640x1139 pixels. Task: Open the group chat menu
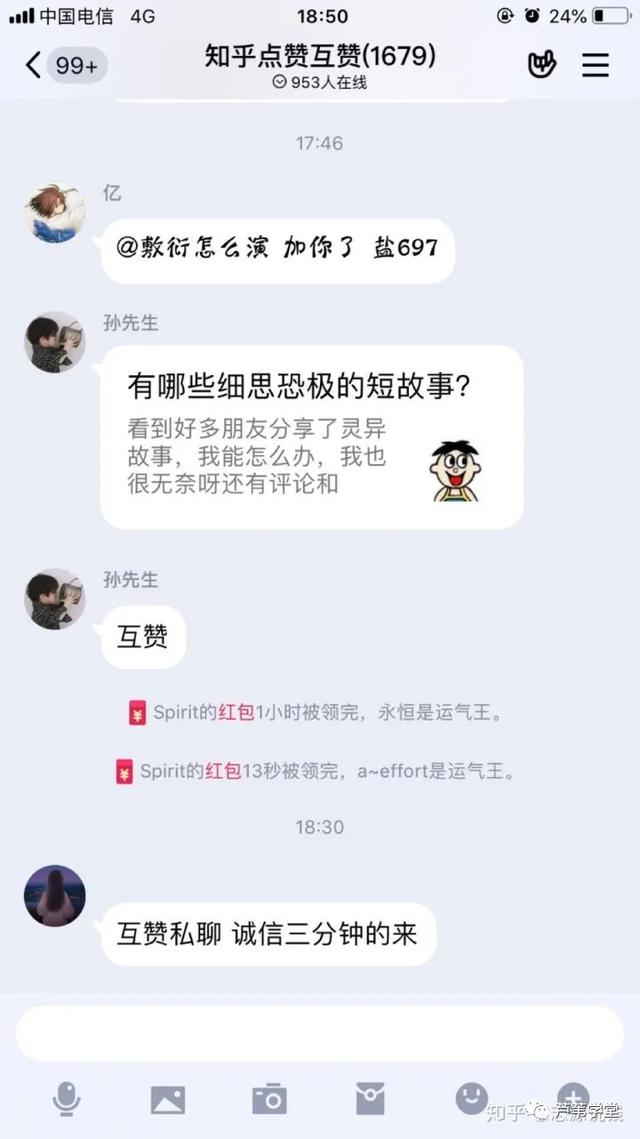click(x=596, y=65)
